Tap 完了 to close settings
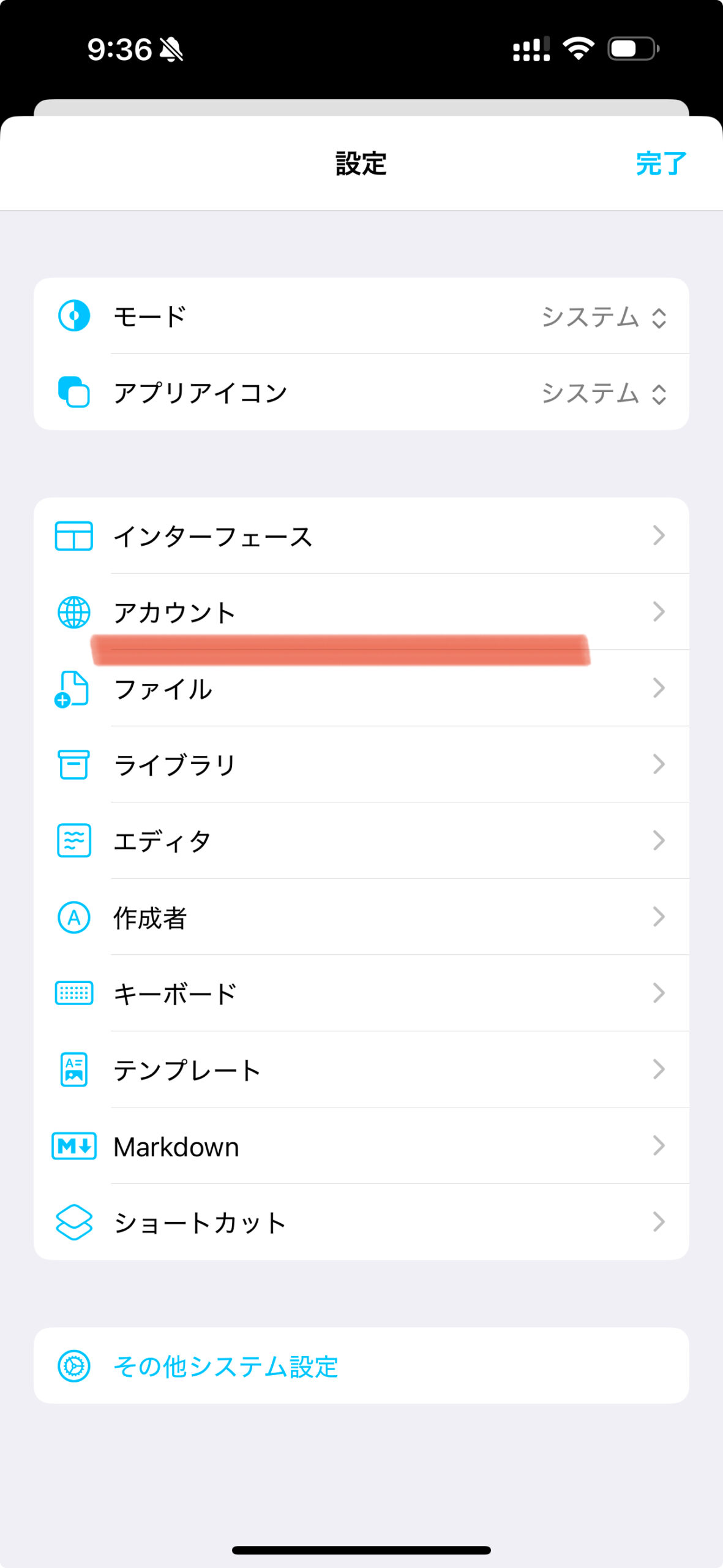 point(661,164)
